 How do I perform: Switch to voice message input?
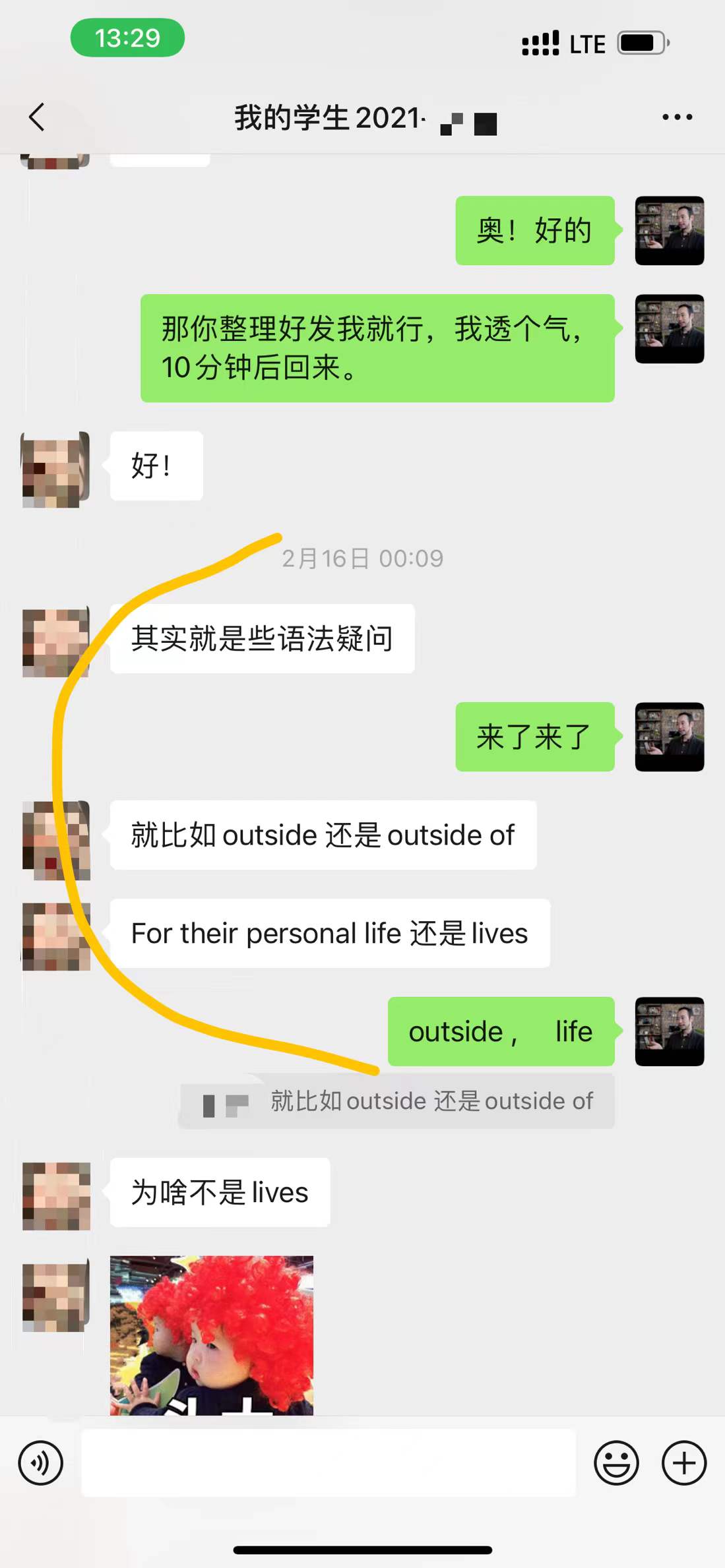41,1463
